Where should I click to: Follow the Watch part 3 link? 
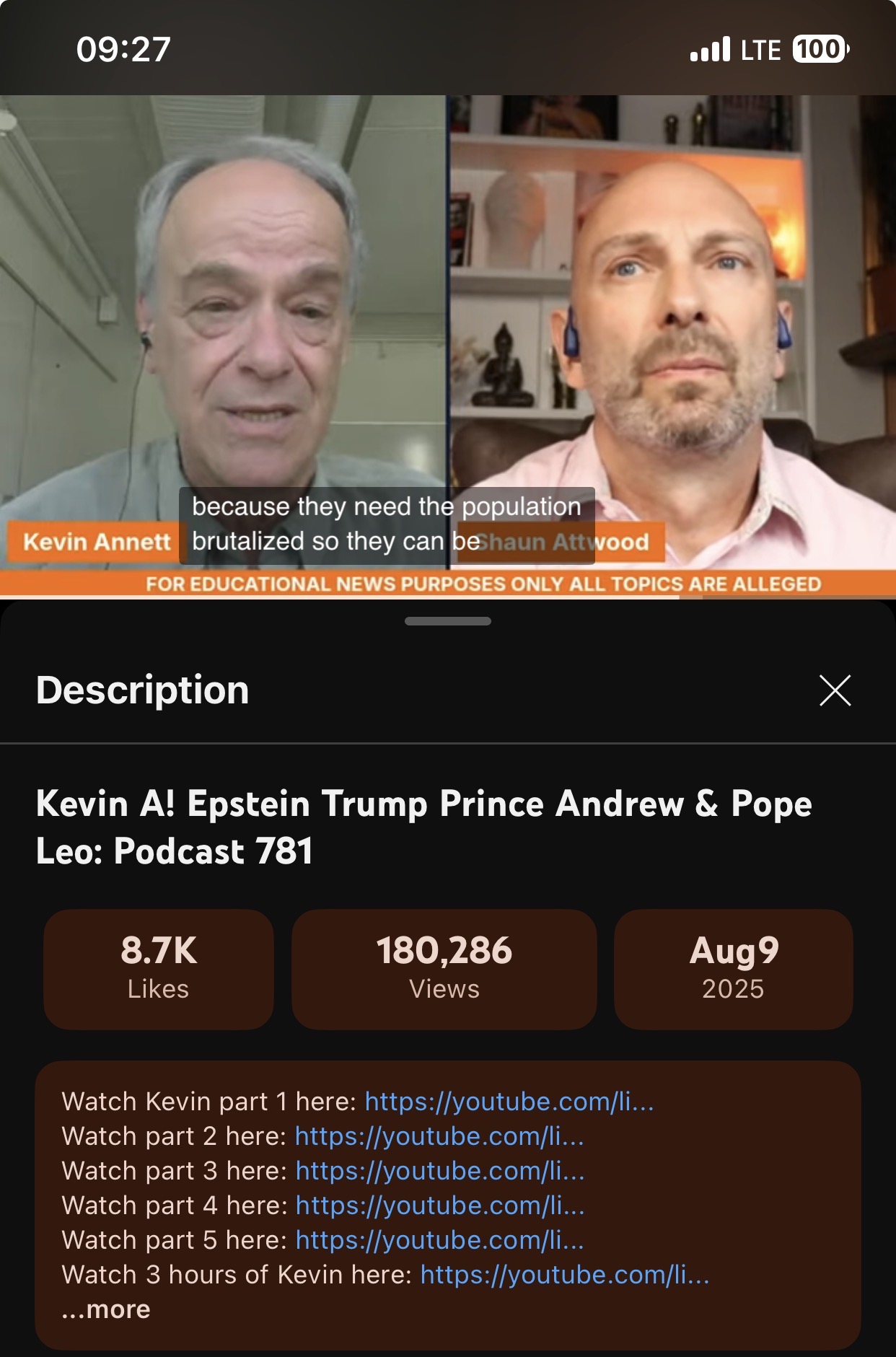click(x=439, y=1171)
